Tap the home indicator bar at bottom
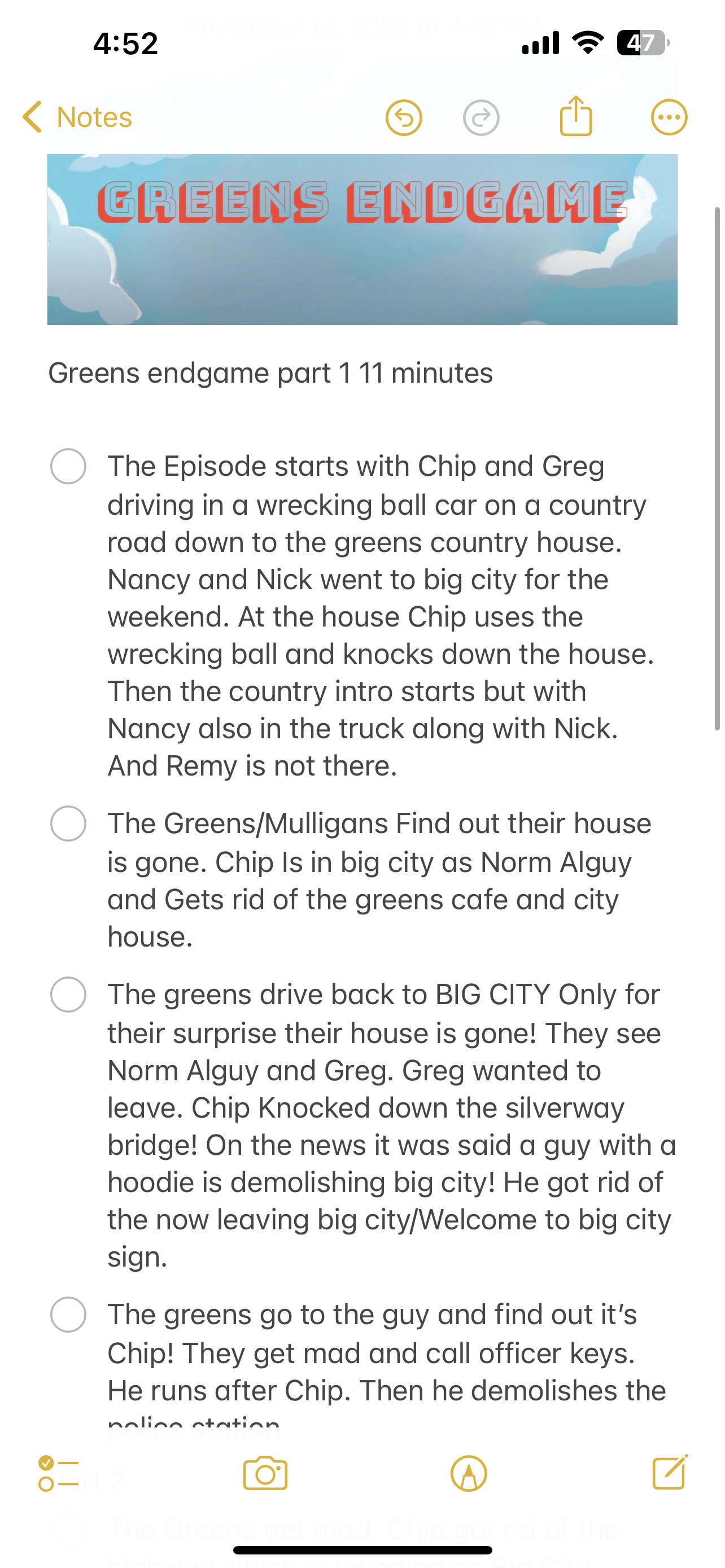This screenshot has width=725, height=1568. (362, 1550)
